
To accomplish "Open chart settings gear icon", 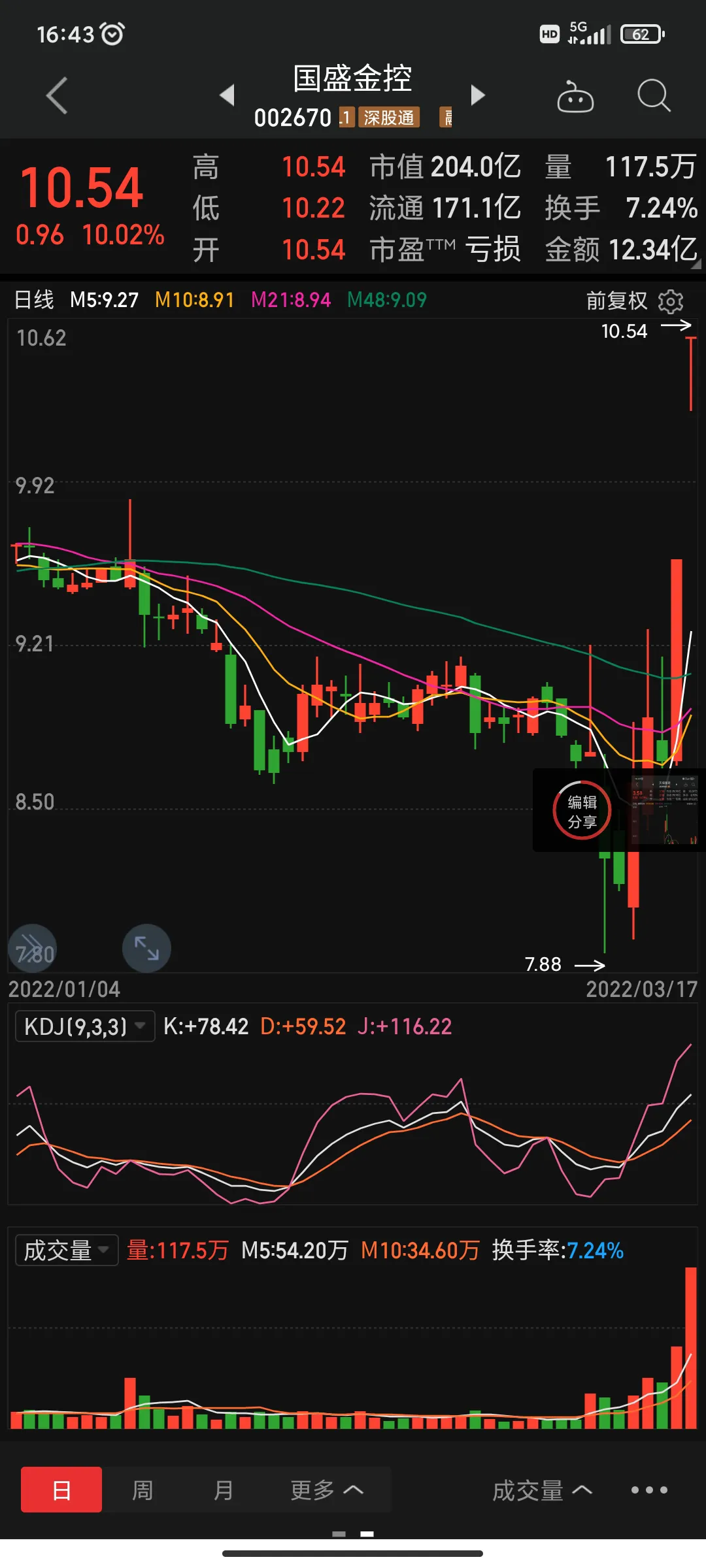I will tap(671, 301).
